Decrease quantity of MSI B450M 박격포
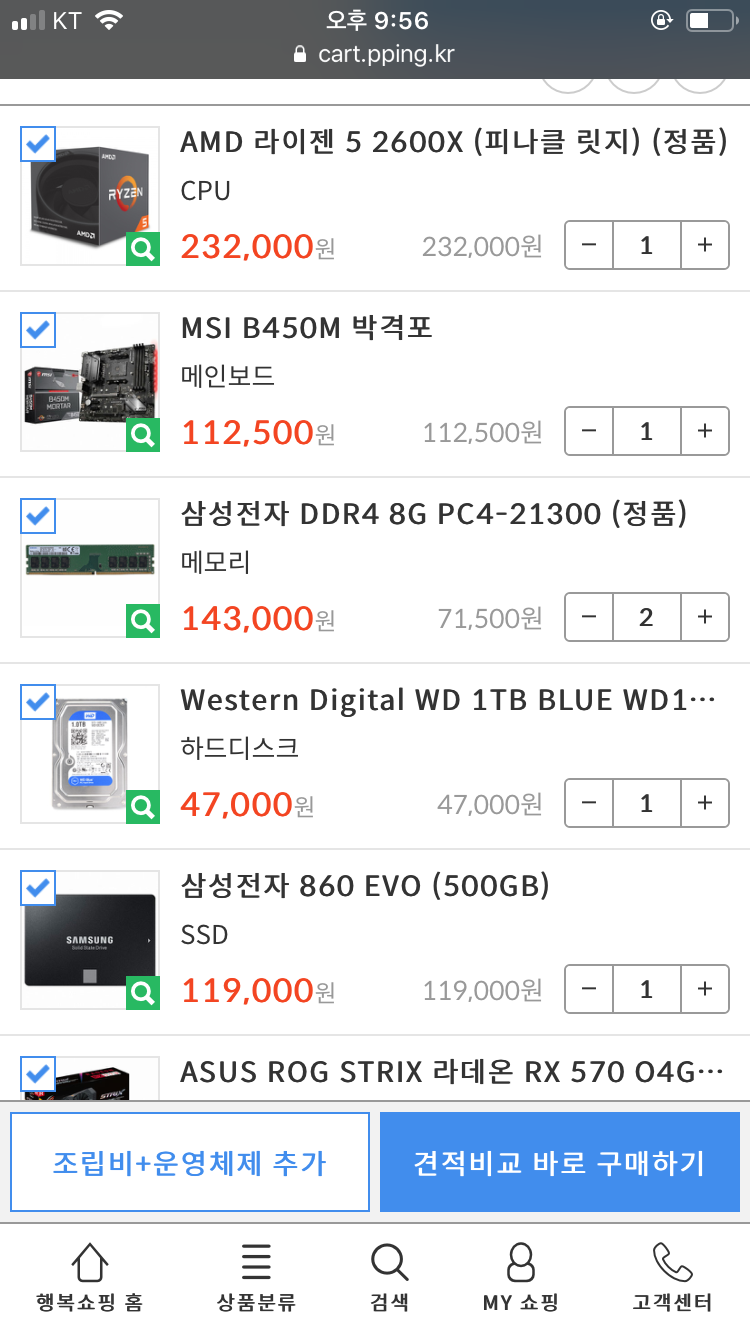 [589, 431]
